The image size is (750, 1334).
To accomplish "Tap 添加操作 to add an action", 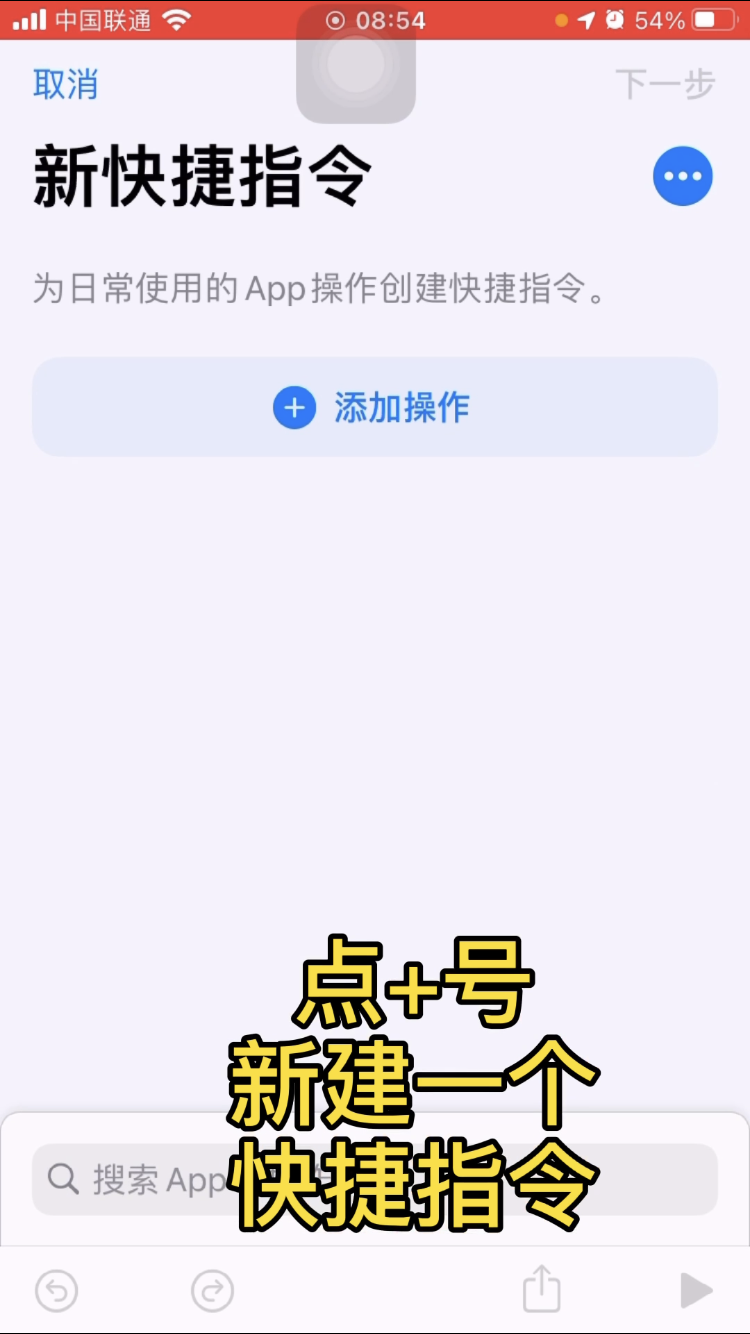I will coord(375,408).
